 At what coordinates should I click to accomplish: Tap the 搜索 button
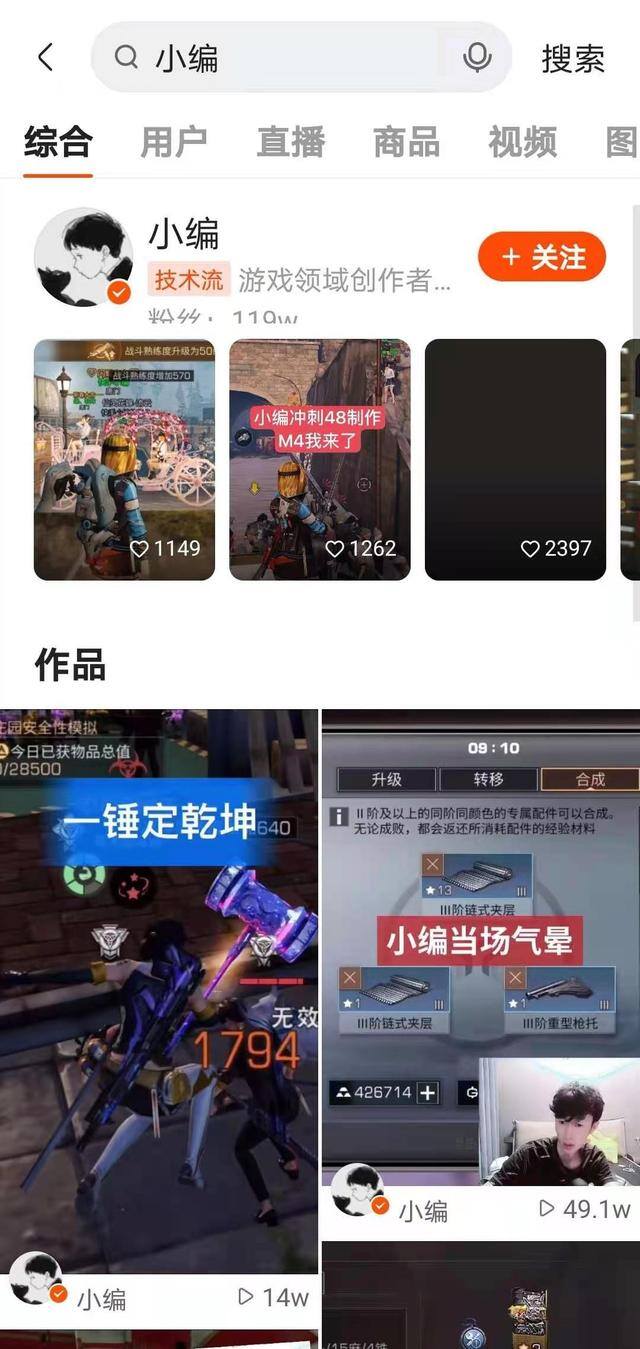tap(573, 58)
